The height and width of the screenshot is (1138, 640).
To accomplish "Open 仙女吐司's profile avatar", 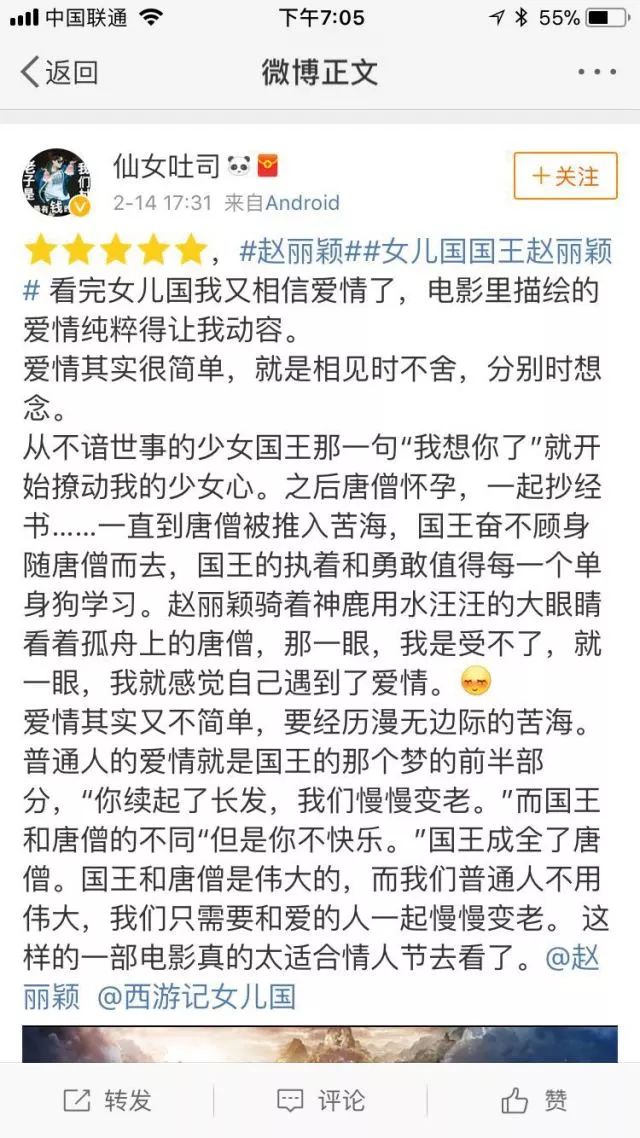I will click(56, 183).
